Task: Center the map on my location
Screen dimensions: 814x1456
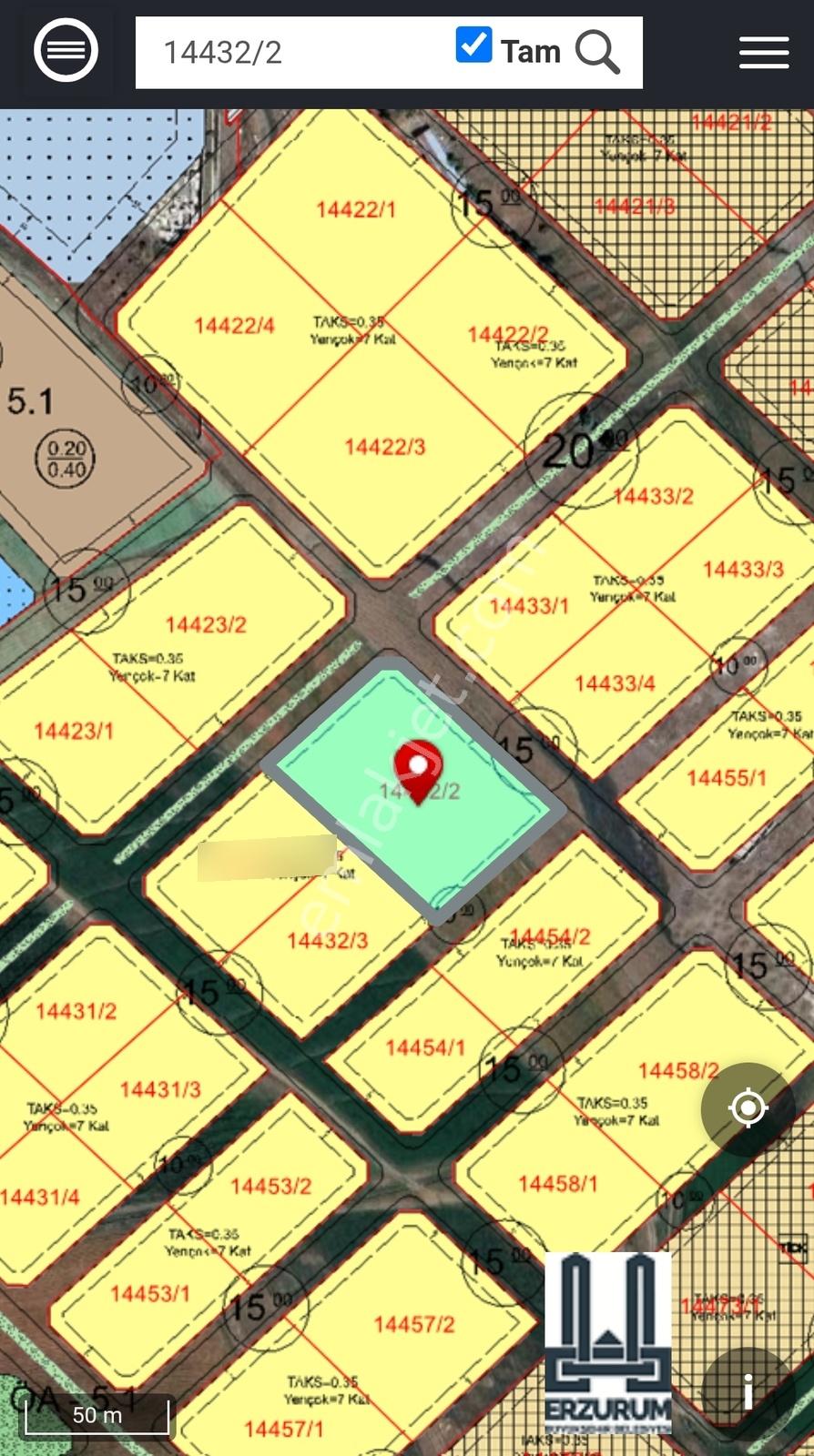Action: [748, 1107]
